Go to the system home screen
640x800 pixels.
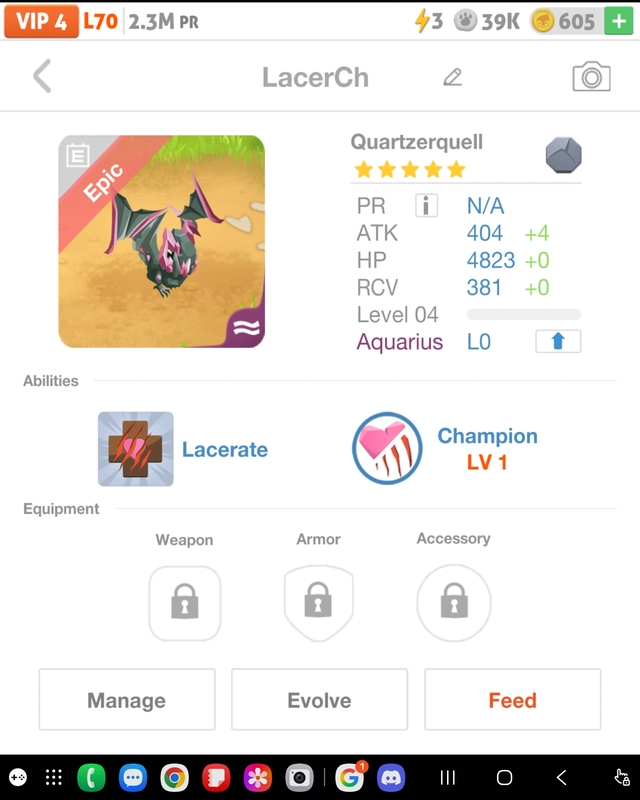[505, 777]
